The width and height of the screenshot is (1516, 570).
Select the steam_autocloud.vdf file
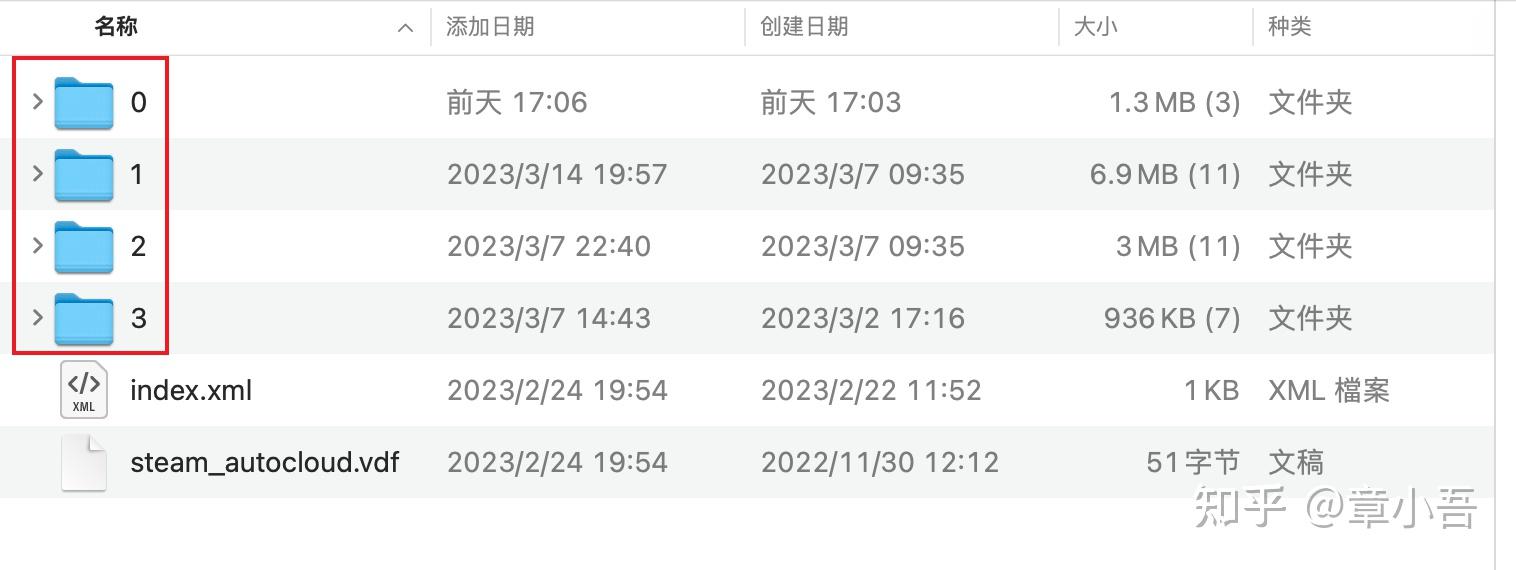tap(264, 462)
